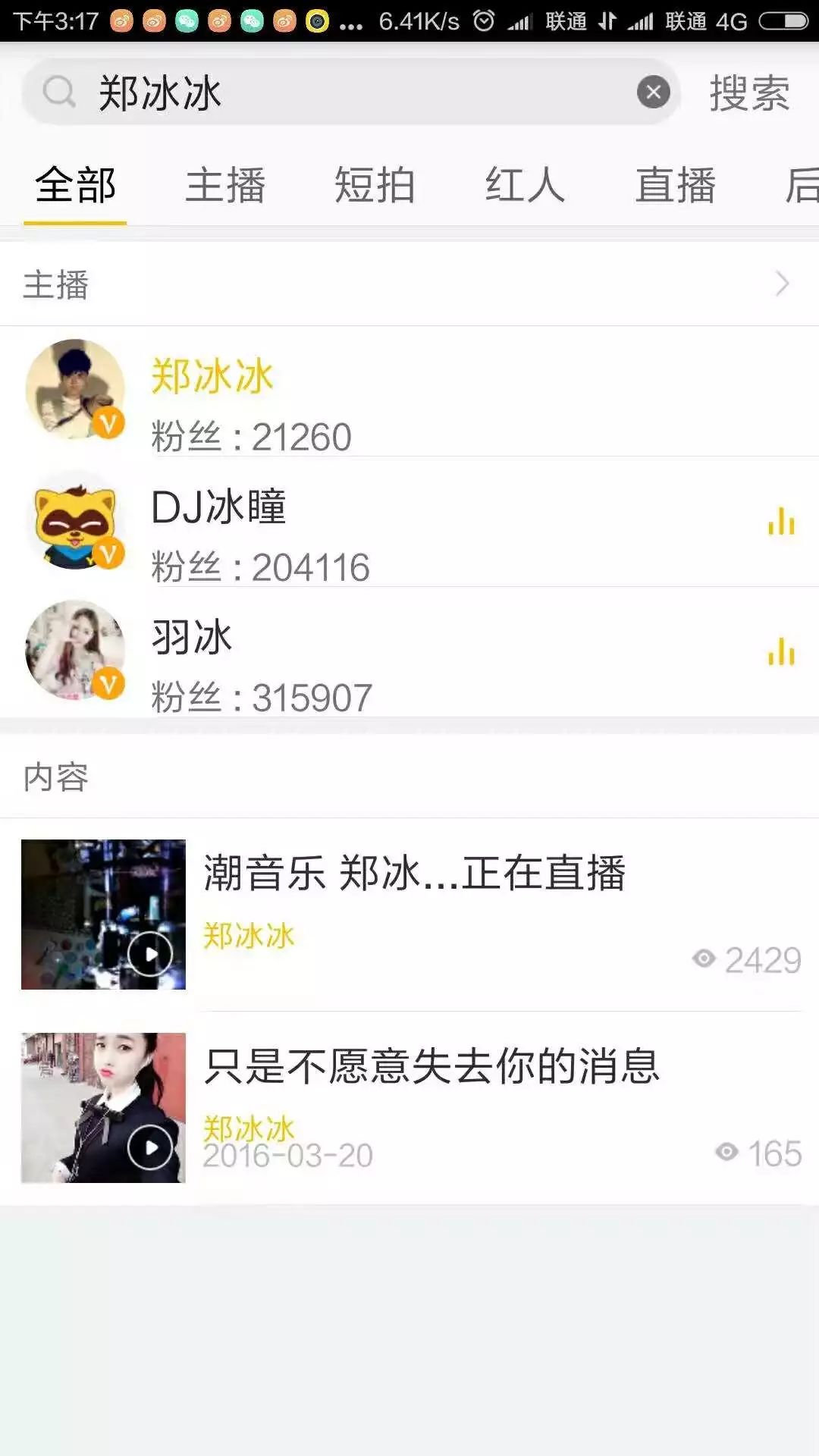Switch to the 主播 tab
The image size is (819, 1456).
225,186
